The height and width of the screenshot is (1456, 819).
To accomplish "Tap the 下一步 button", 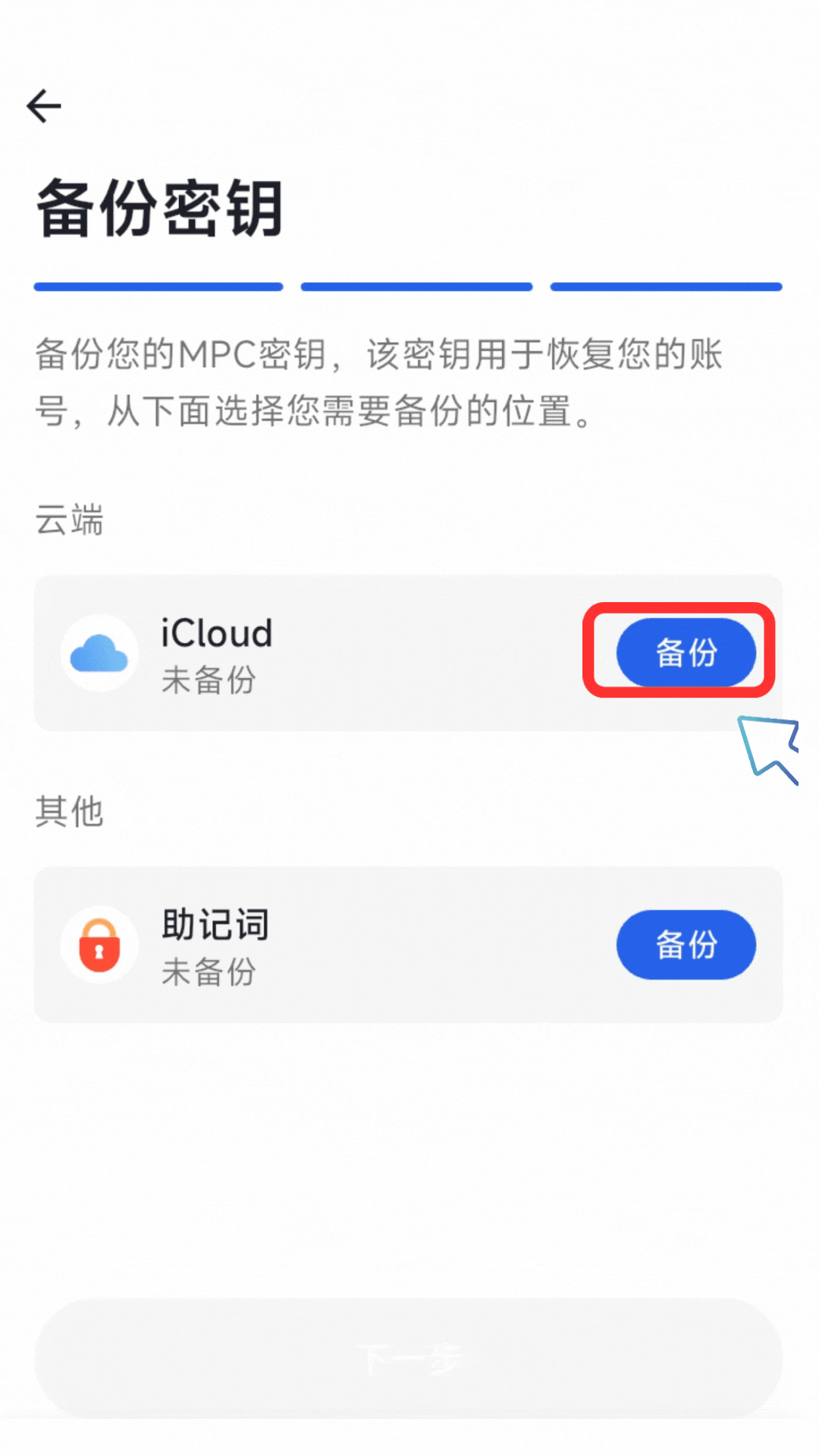I will point(409,1357).
